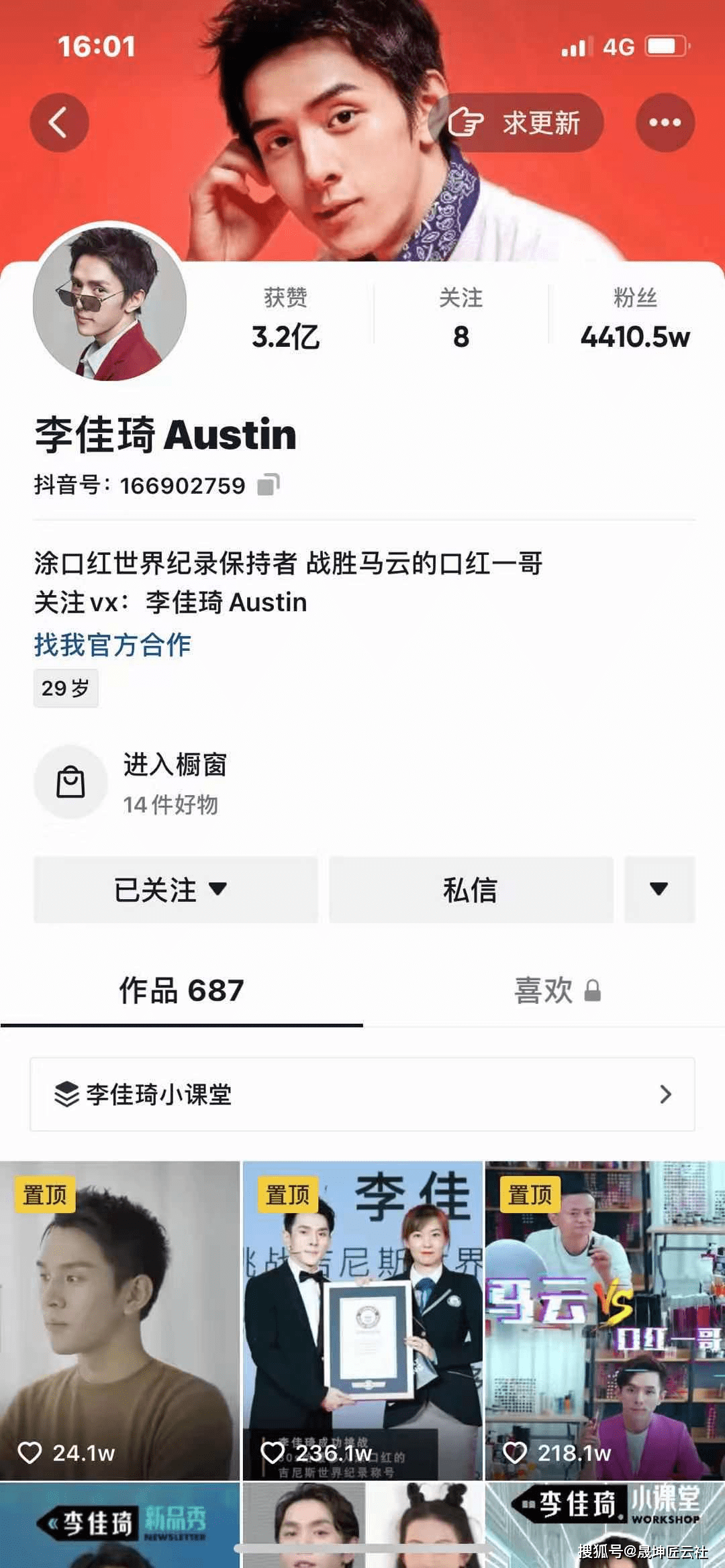Go back using the top-left arrow
Image resolution: width=725 pixels, height=1568 pixels.
pyautogui.click(x=59, y=123)
